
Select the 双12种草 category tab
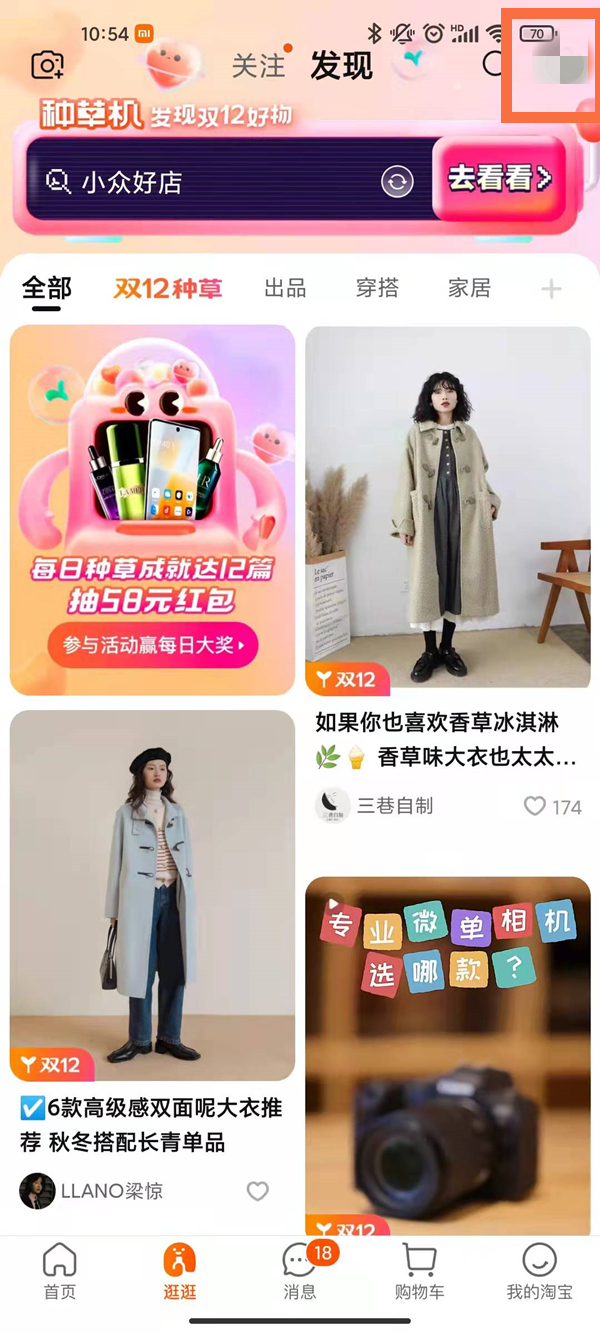point(168,289)
